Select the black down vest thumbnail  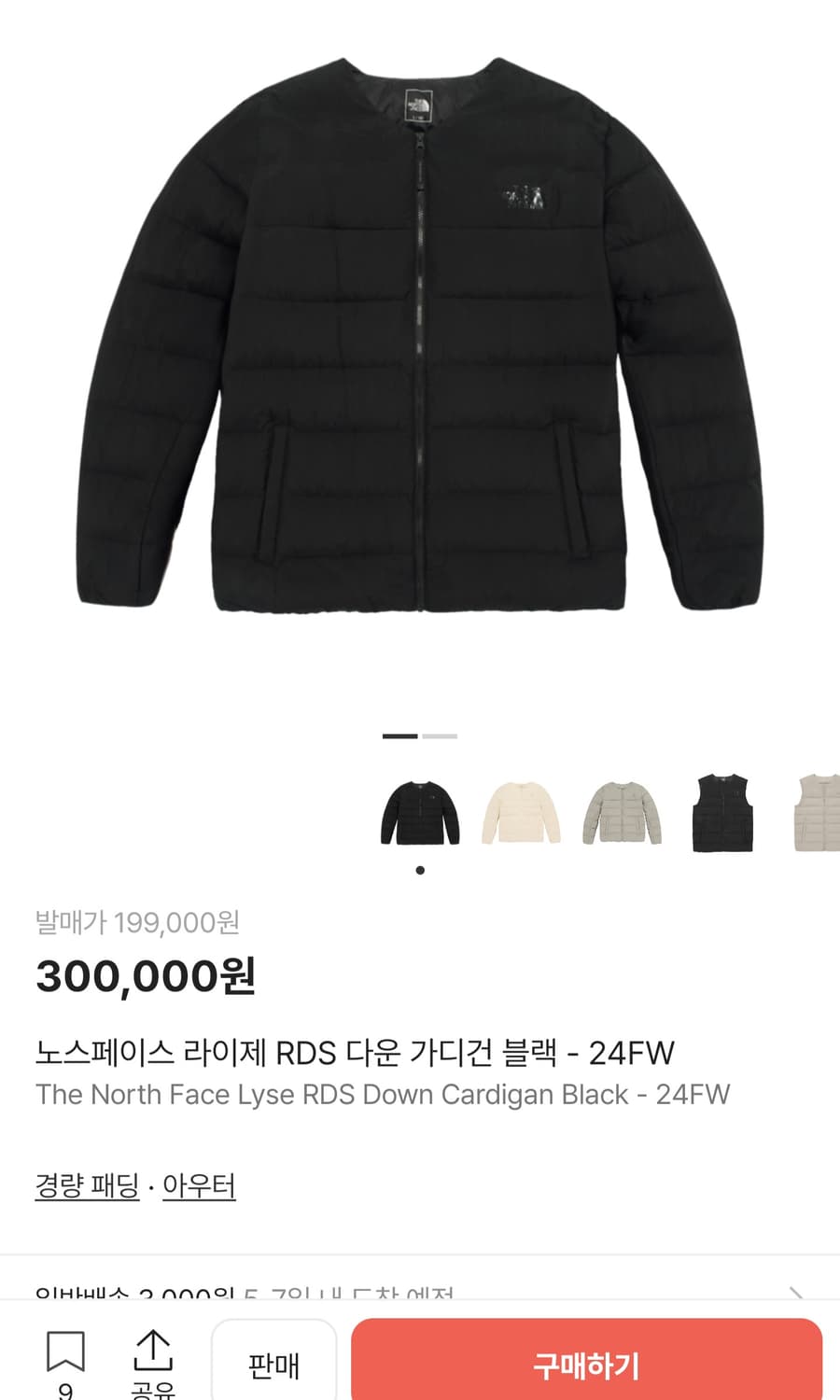[x=724, y=811]
